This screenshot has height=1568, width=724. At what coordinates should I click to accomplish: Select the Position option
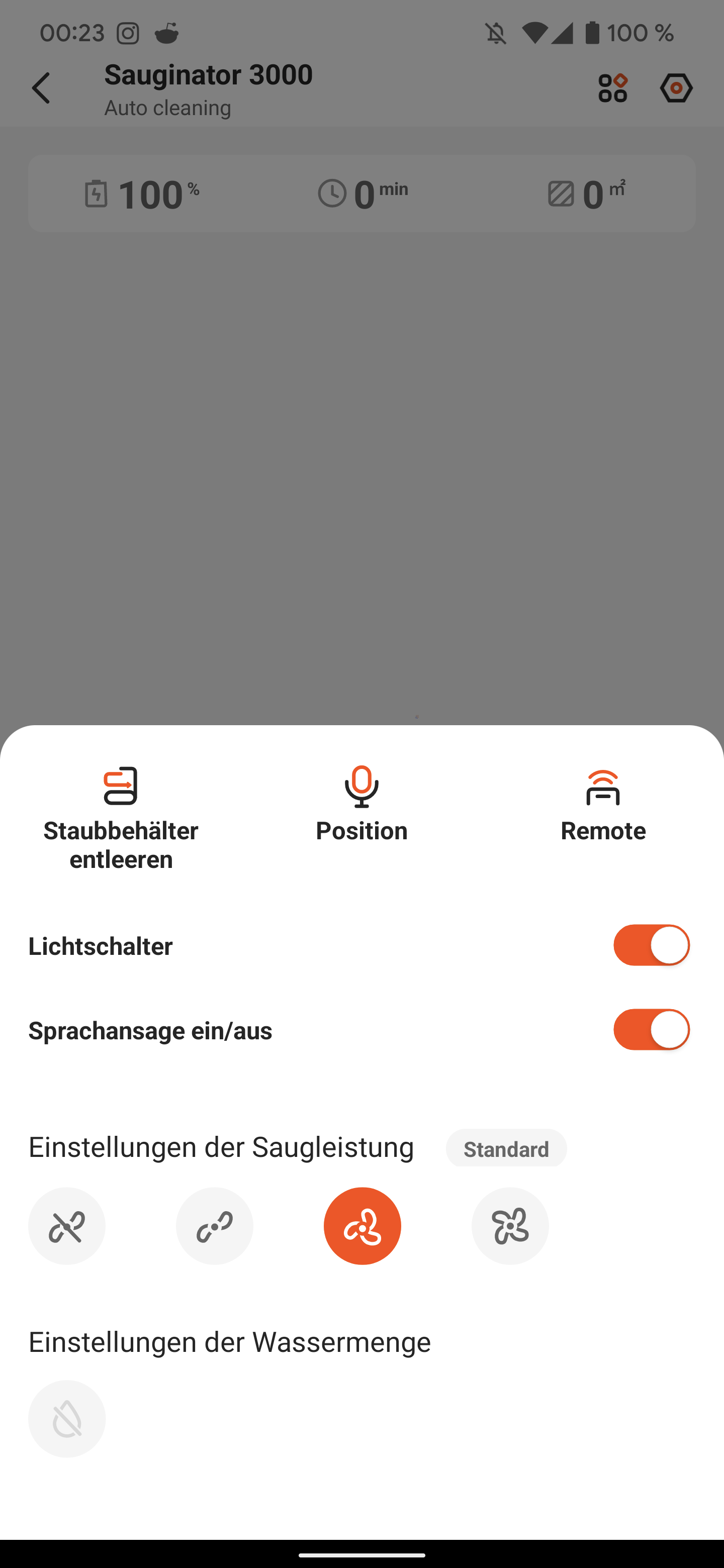click(x=361, y=804)
